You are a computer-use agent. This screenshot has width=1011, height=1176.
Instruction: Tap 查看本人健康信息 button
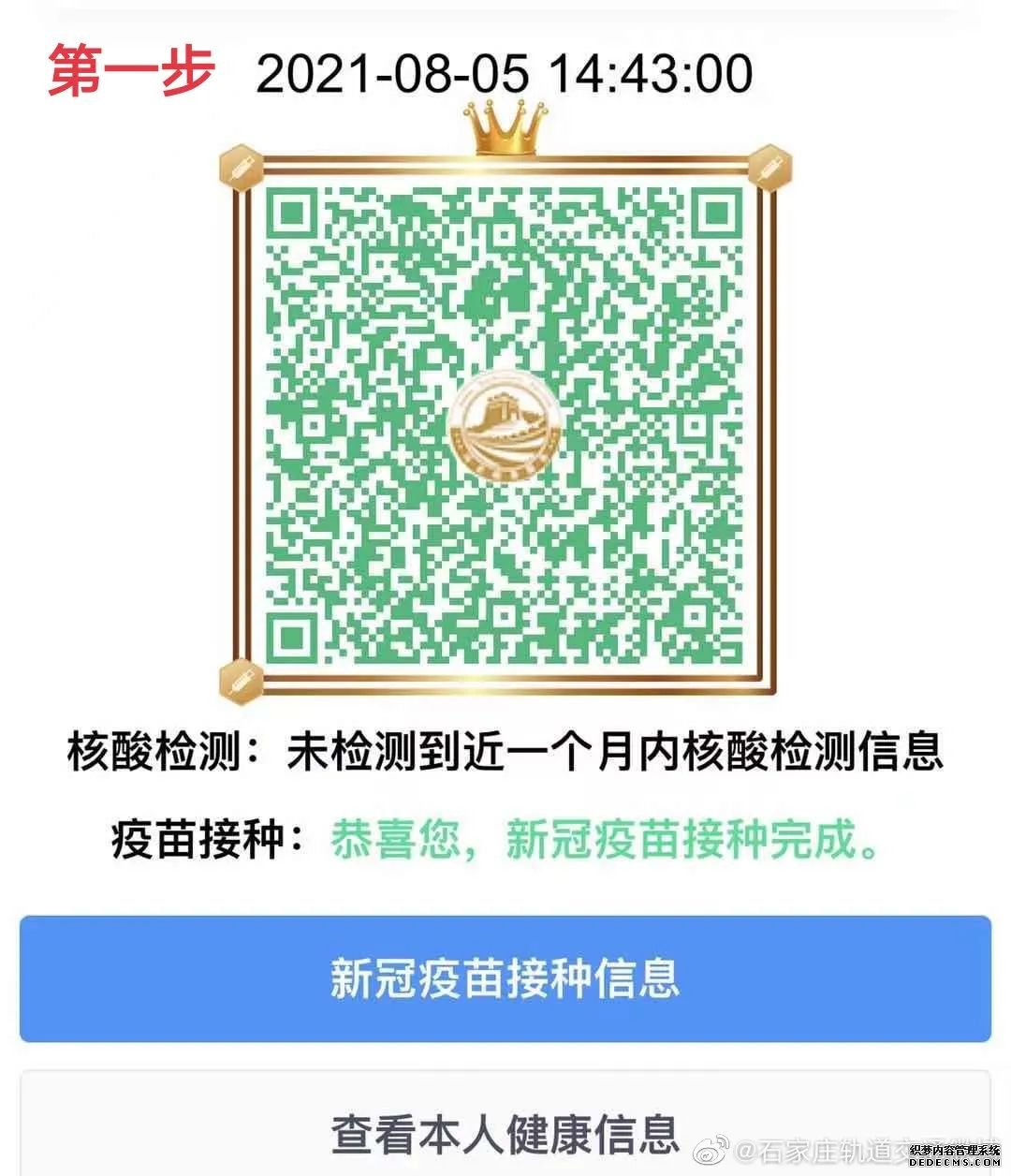tap(505, 1130)
